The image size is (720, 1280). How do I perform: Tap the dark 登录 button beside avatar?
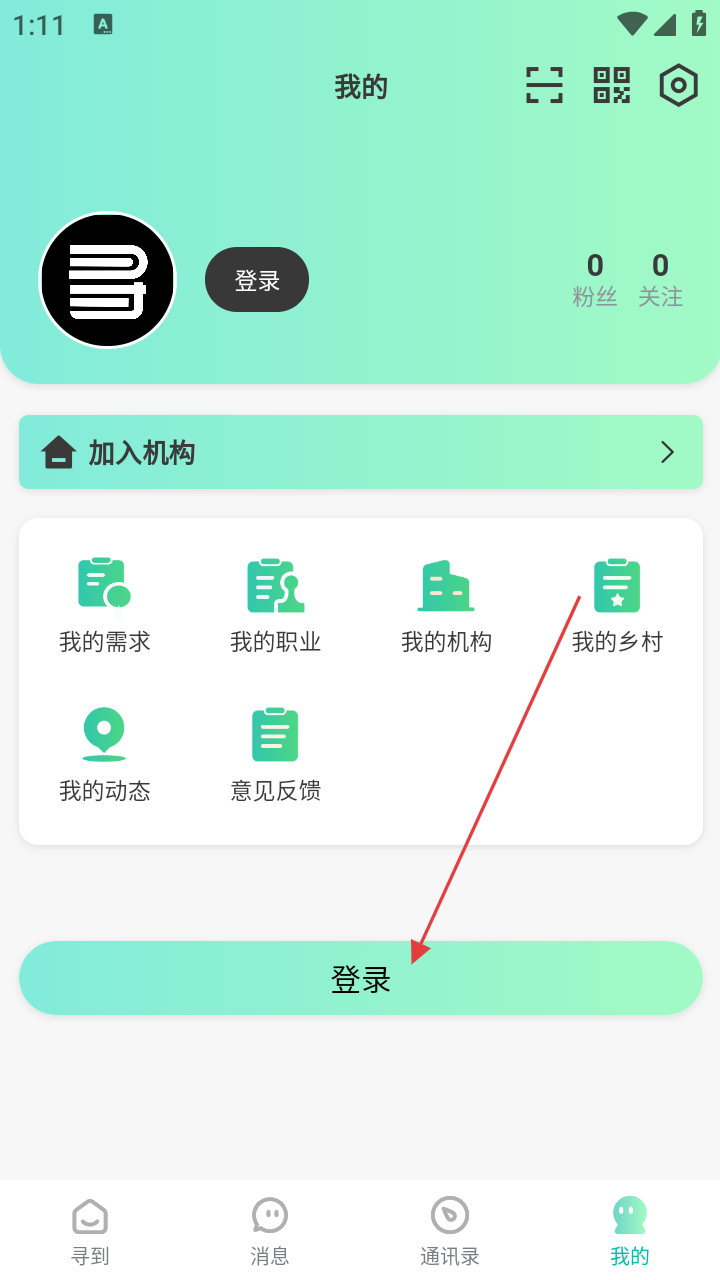[257, 280]
